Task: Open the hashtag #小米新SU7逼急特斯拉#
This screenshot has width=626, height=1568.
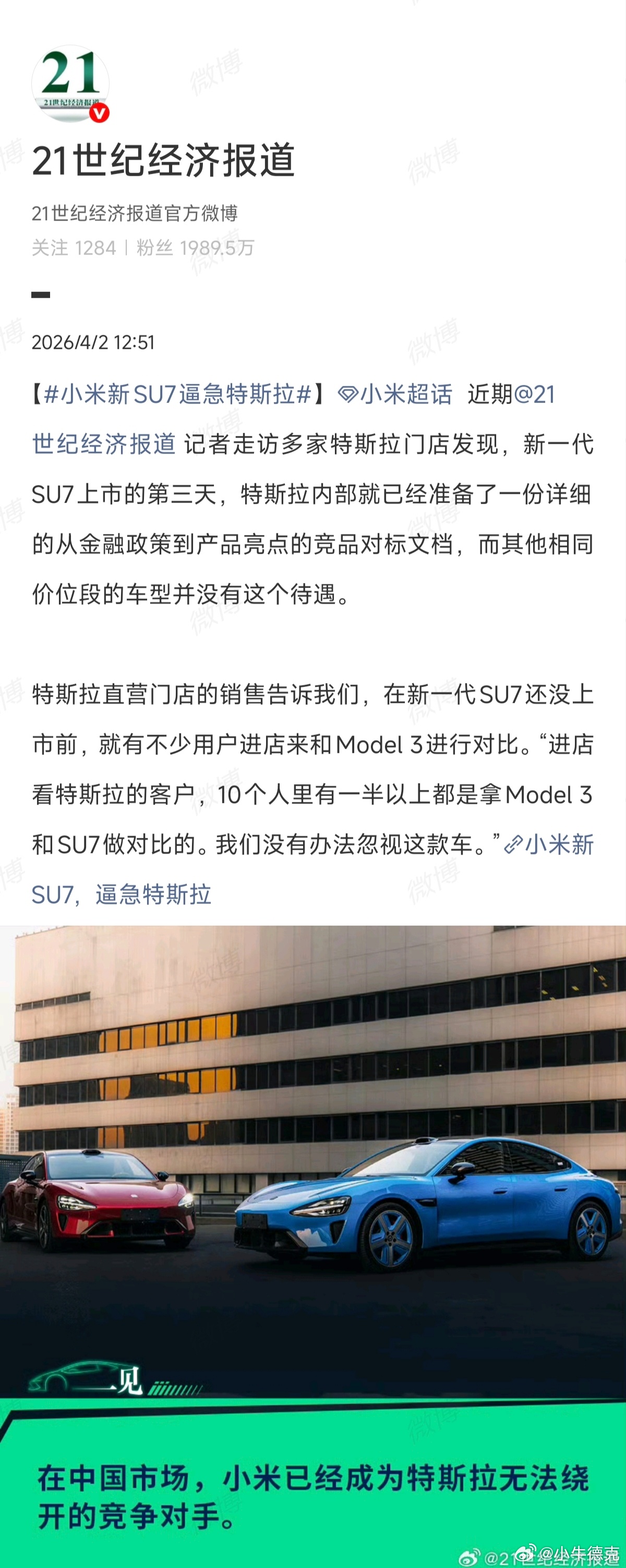Action: click(177, 395)
